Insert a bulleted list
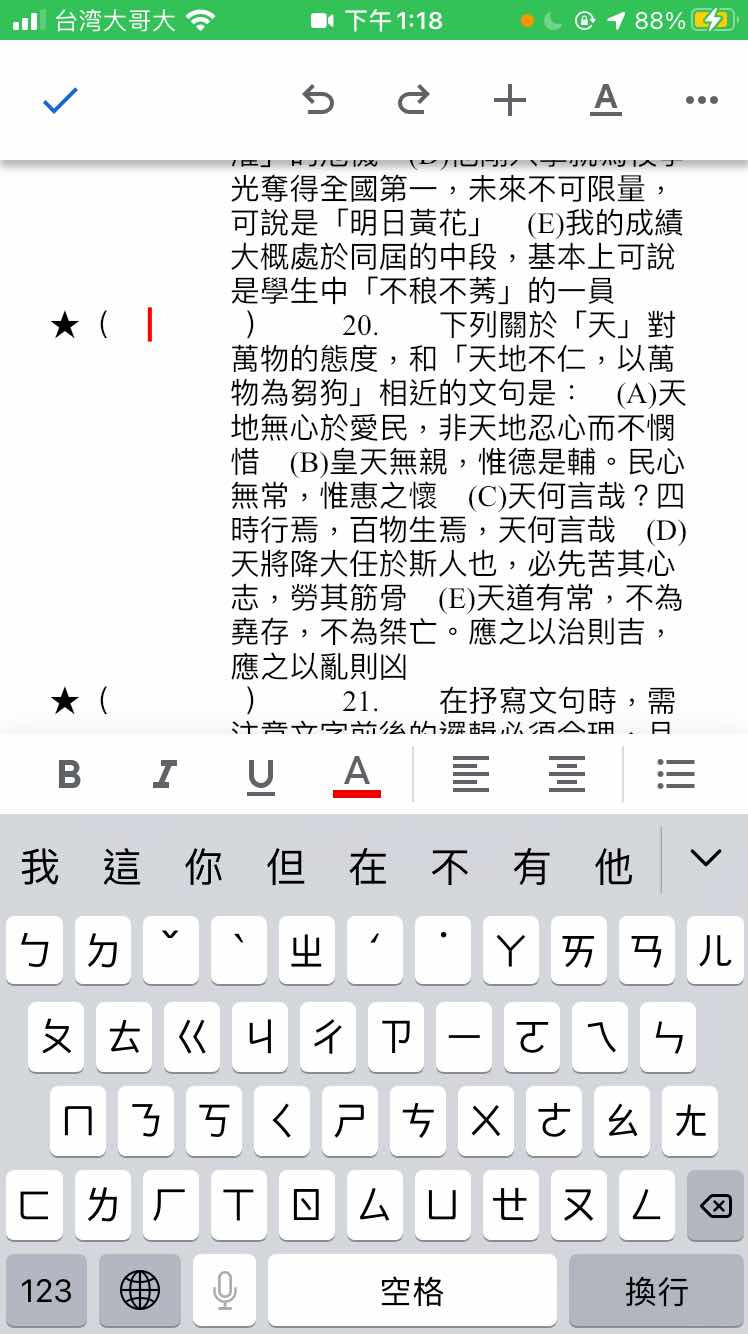This screenshot has width=748, height=1334. click(x=676, y=774)
